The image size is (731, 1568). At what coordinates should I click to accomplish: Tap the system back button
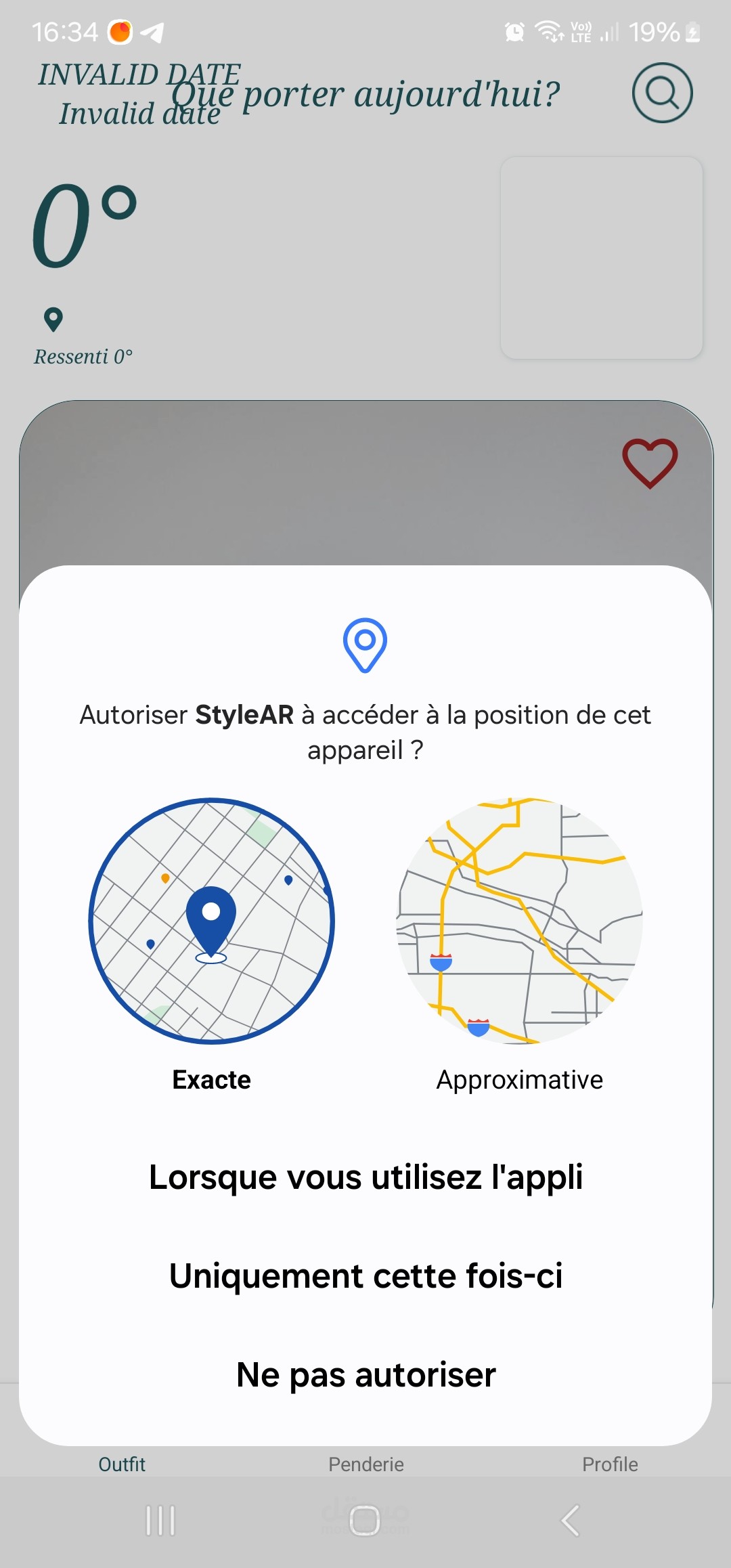[571, 1521]
